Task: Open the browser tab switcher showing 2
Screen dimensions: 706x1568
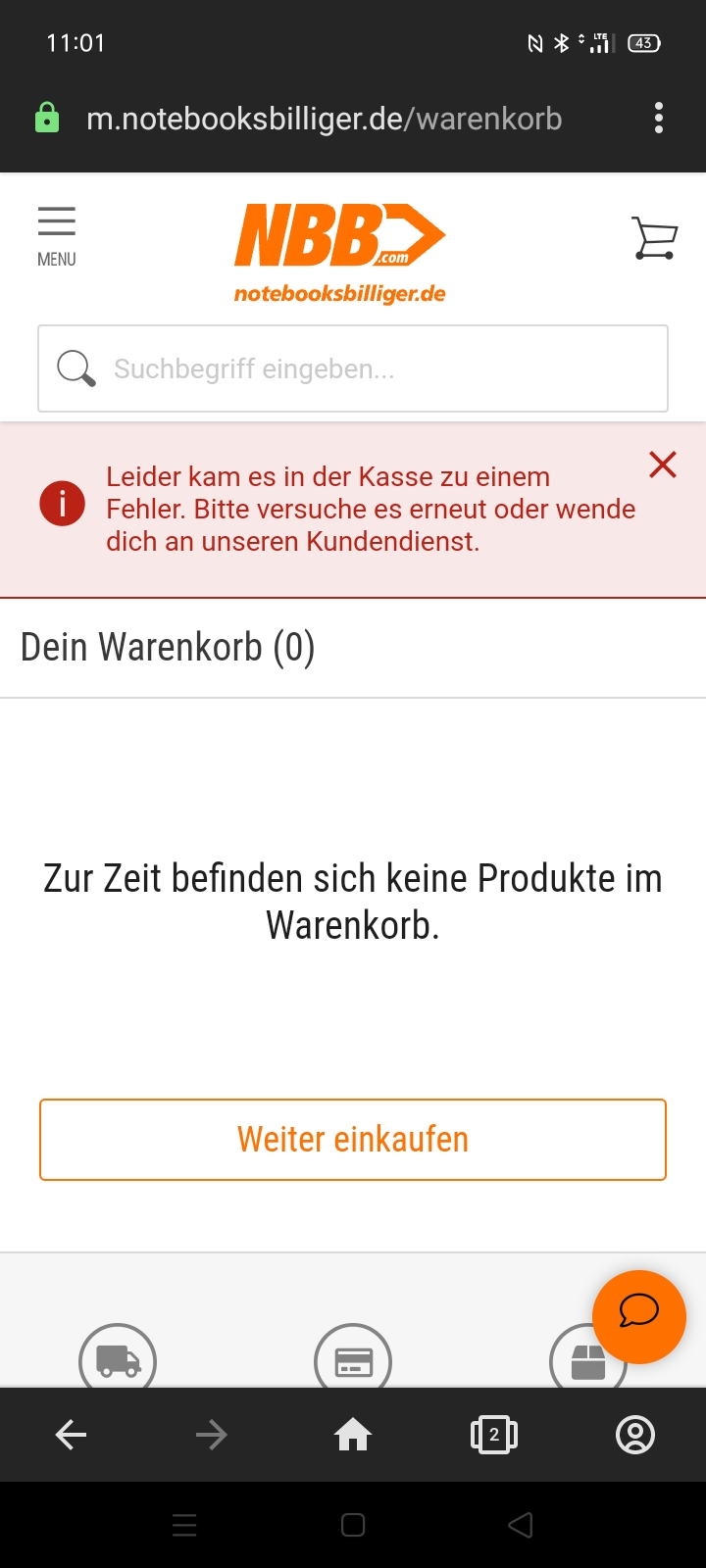Action: (x=494, y=1436)
